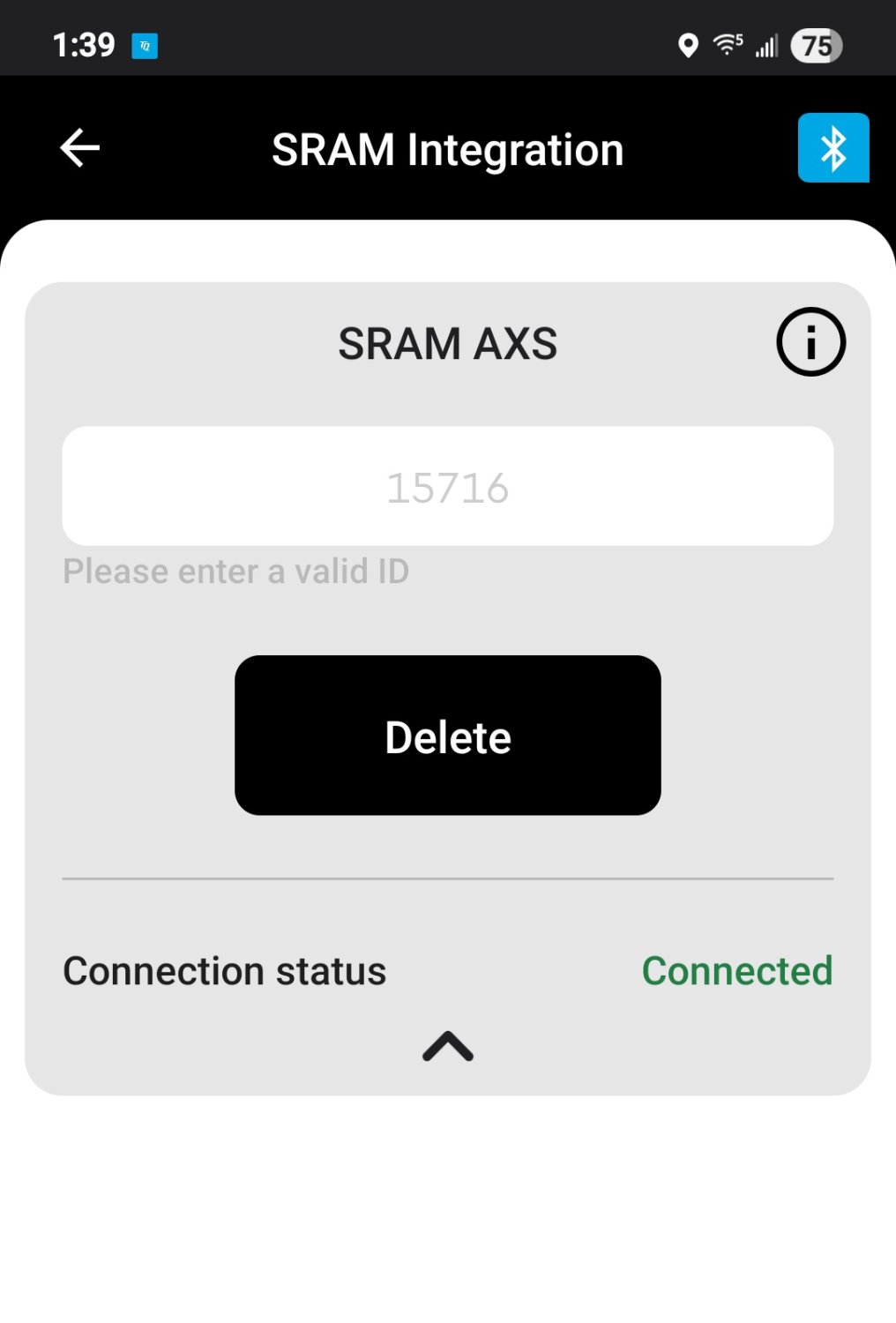Viewport: 896px width, 1323px height.
Task: Open the Bluetooth connection button
Action: pyautogui.click(x=833, y=147)
